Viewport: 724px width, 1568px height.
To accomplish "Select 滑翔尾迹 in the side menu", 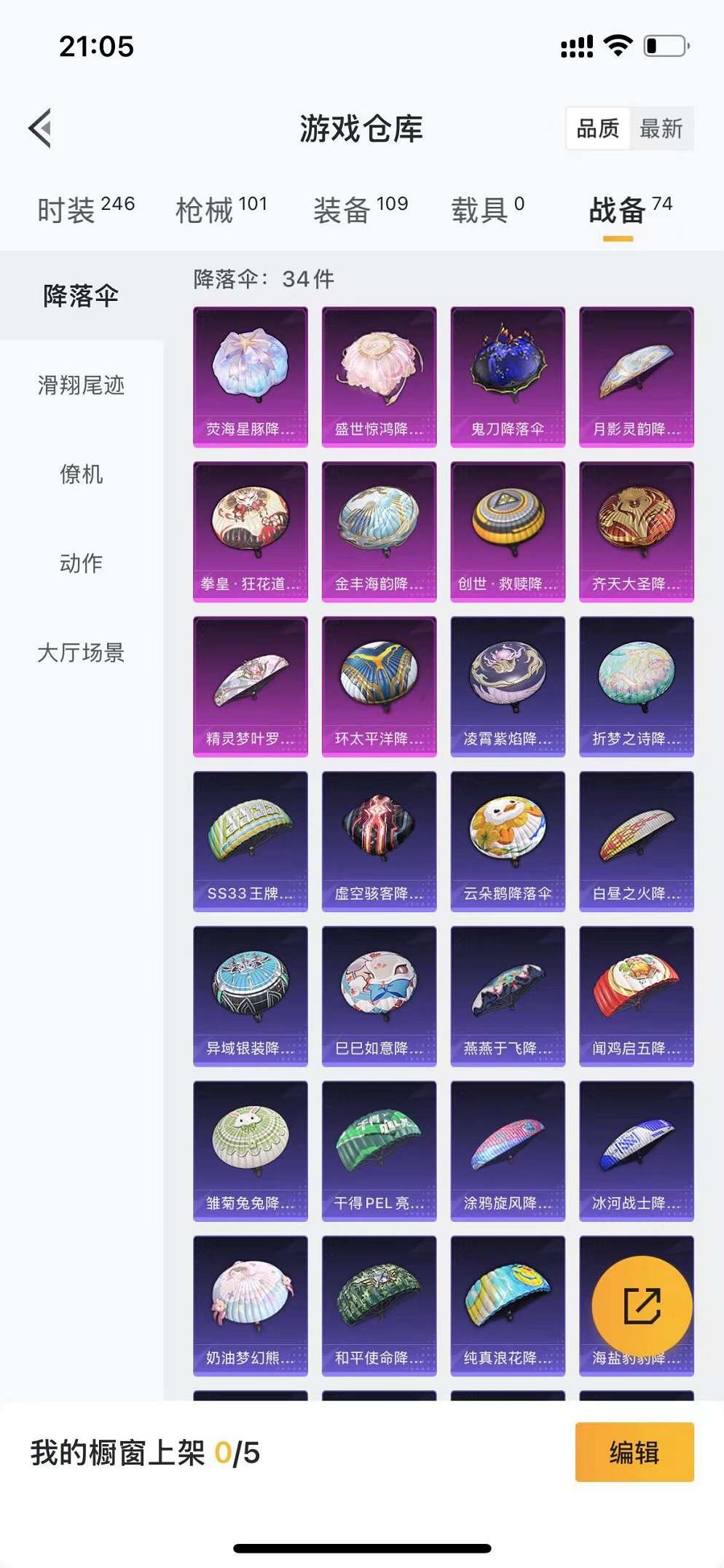I will [x=81, y=385].
